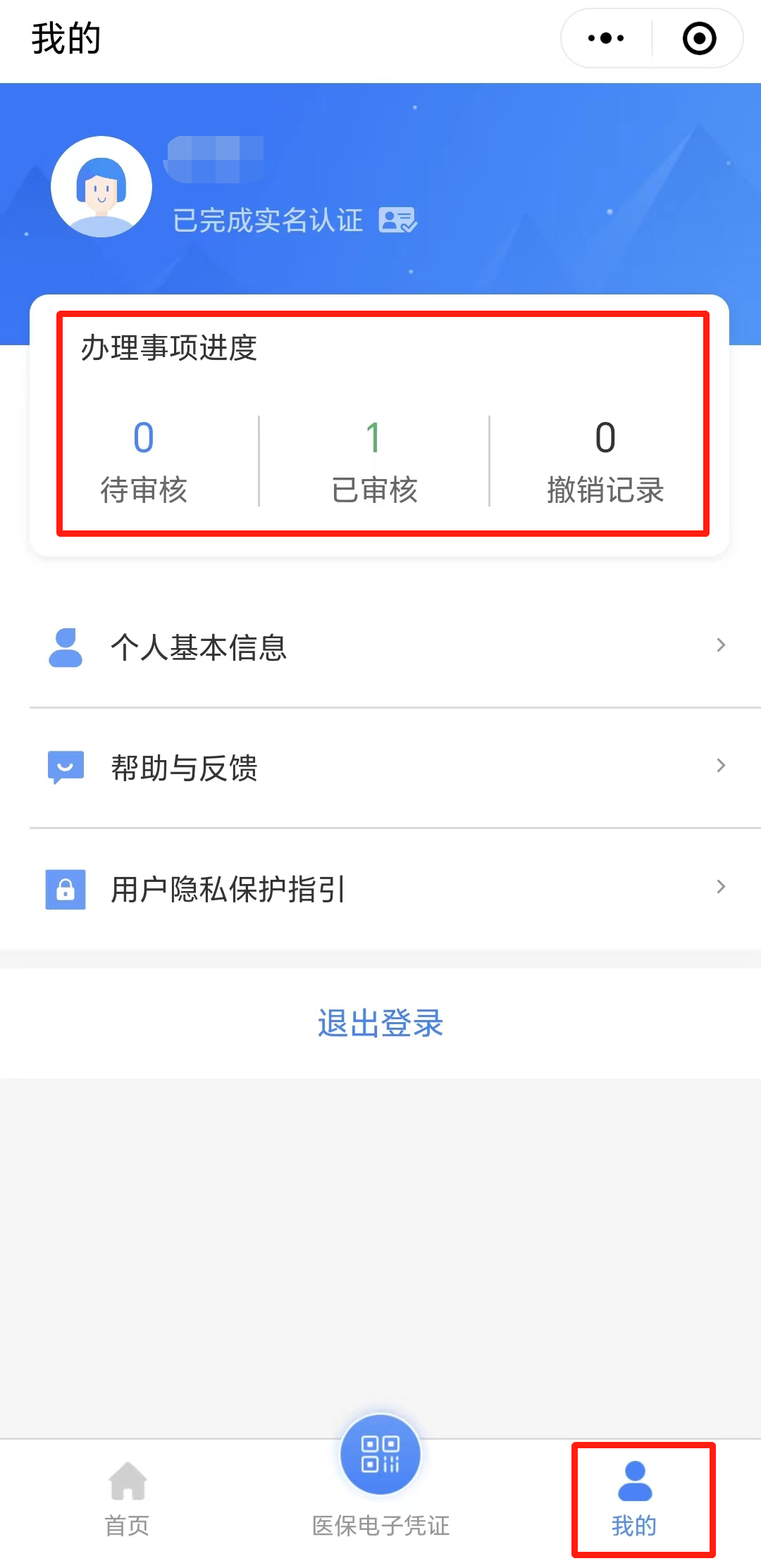The image size is (761, 1568).
Task: Open 用户隐私保护指引 with its chevron
Action: pos(720,887)
